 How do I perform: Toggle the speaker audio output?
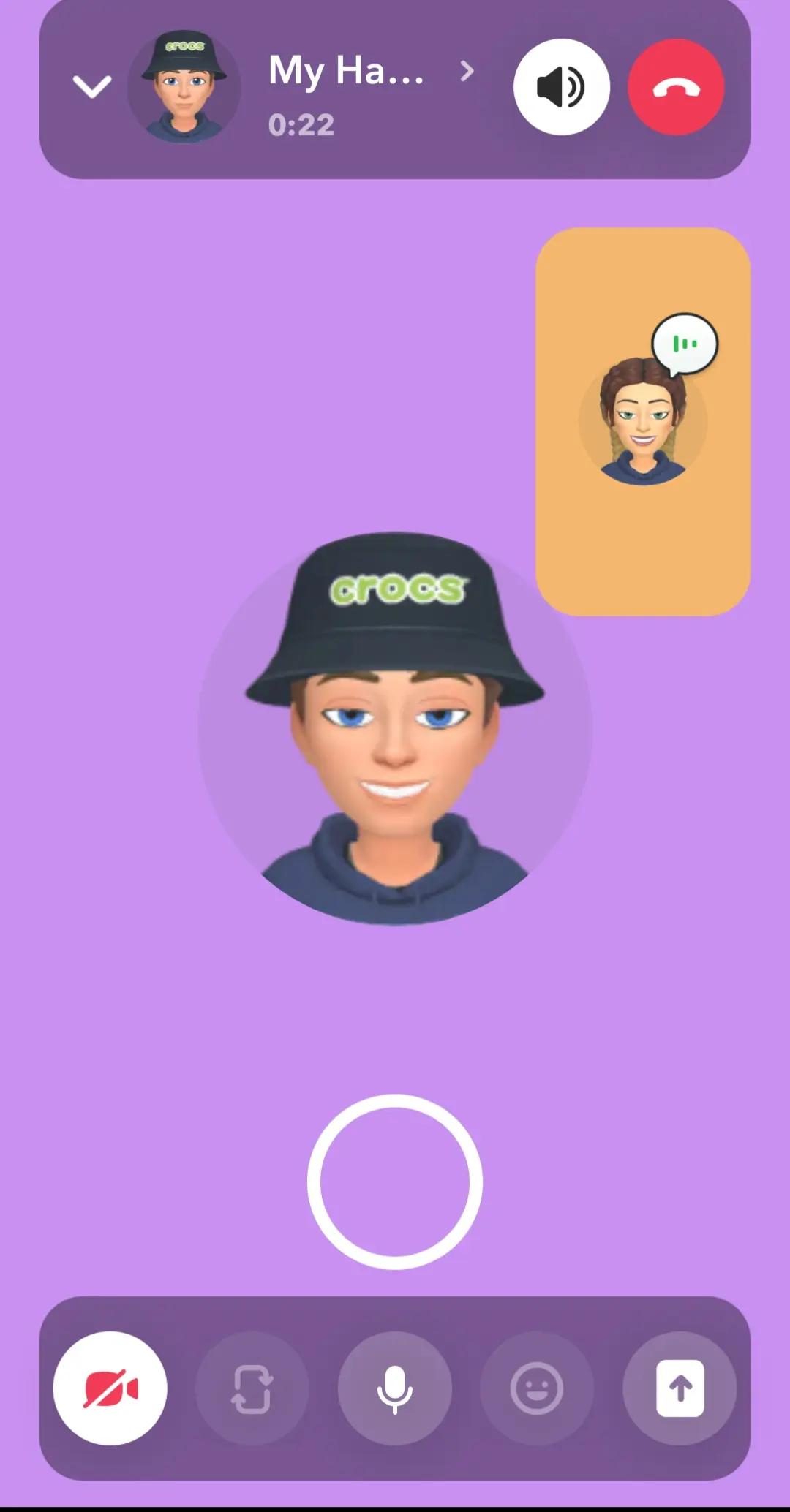[562, 87]
